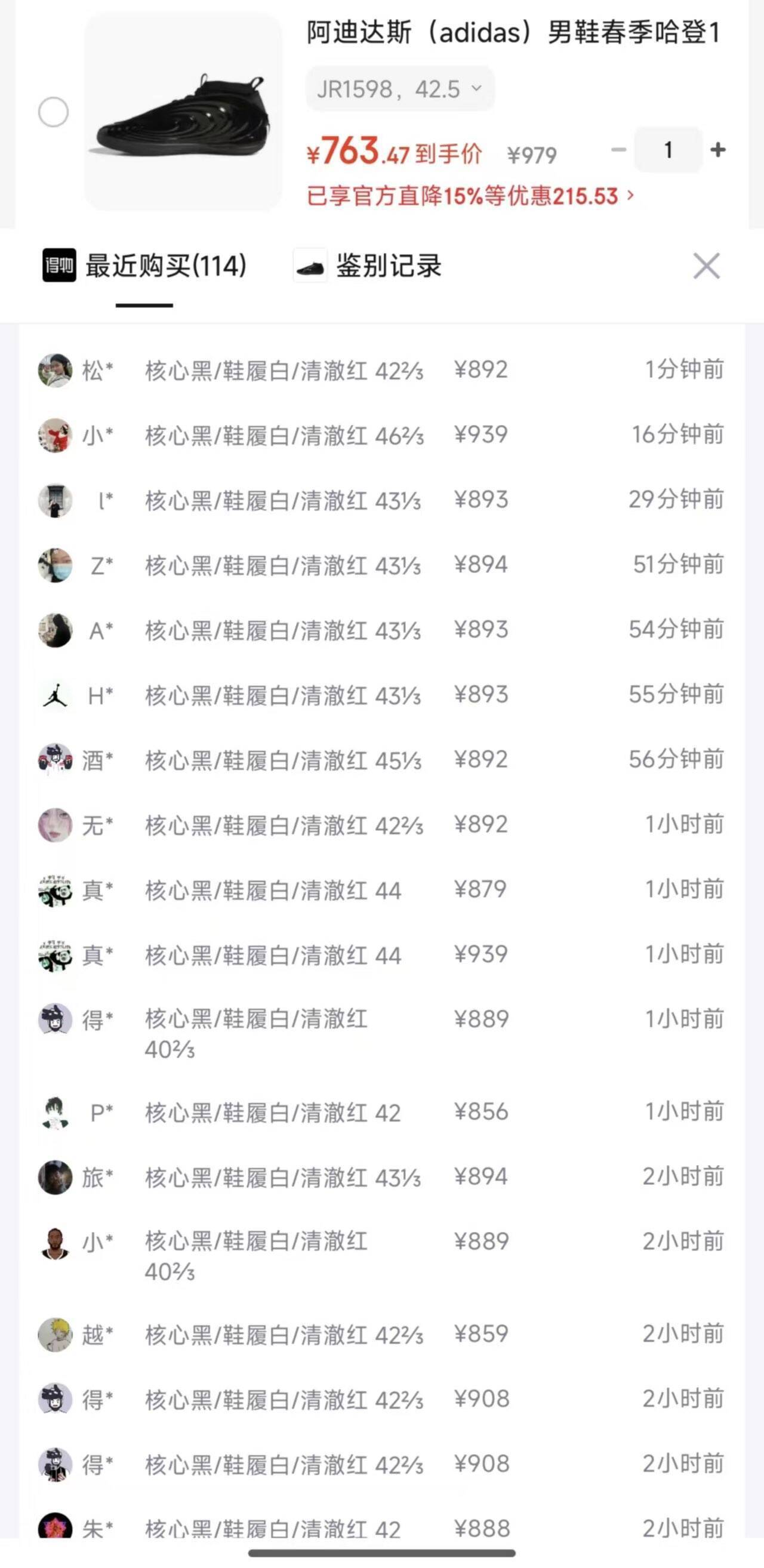Open the adidas Harden shoe product image

pyautogui.click(x=183, y=113)
